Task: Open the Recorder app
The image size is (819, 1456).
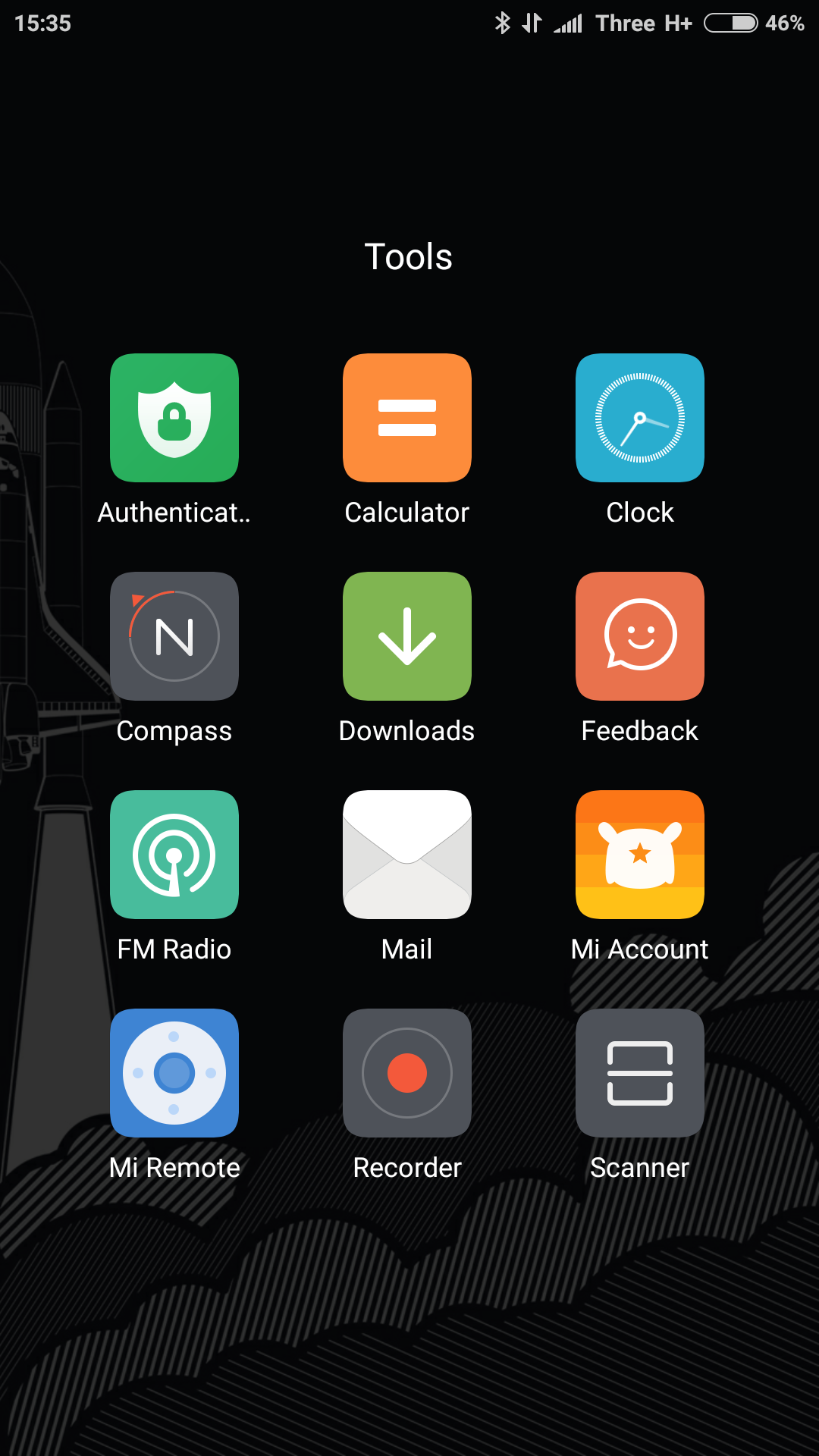Action: [407, 1073]
